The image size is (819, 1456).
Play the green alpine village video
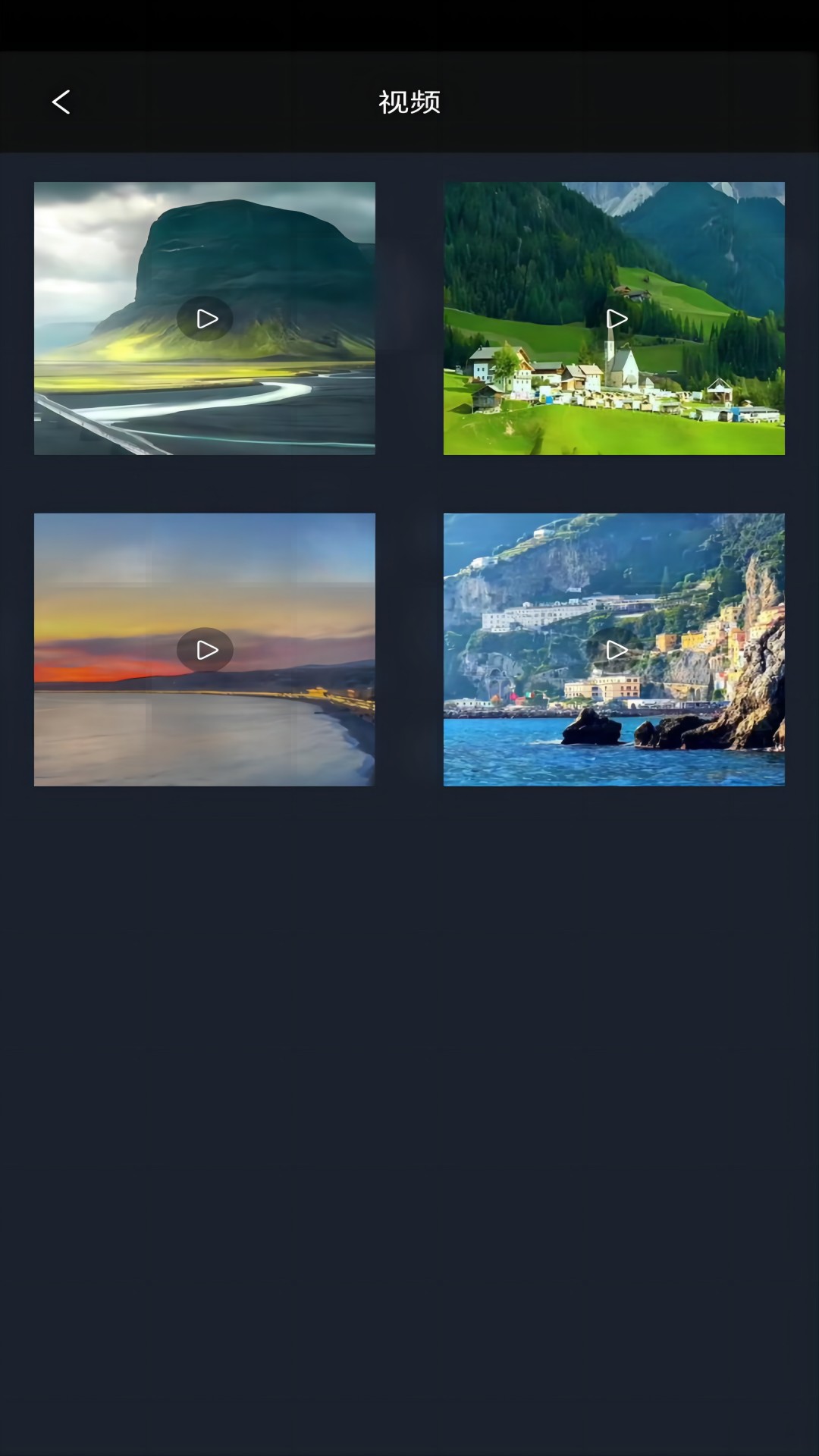[615, 318]
